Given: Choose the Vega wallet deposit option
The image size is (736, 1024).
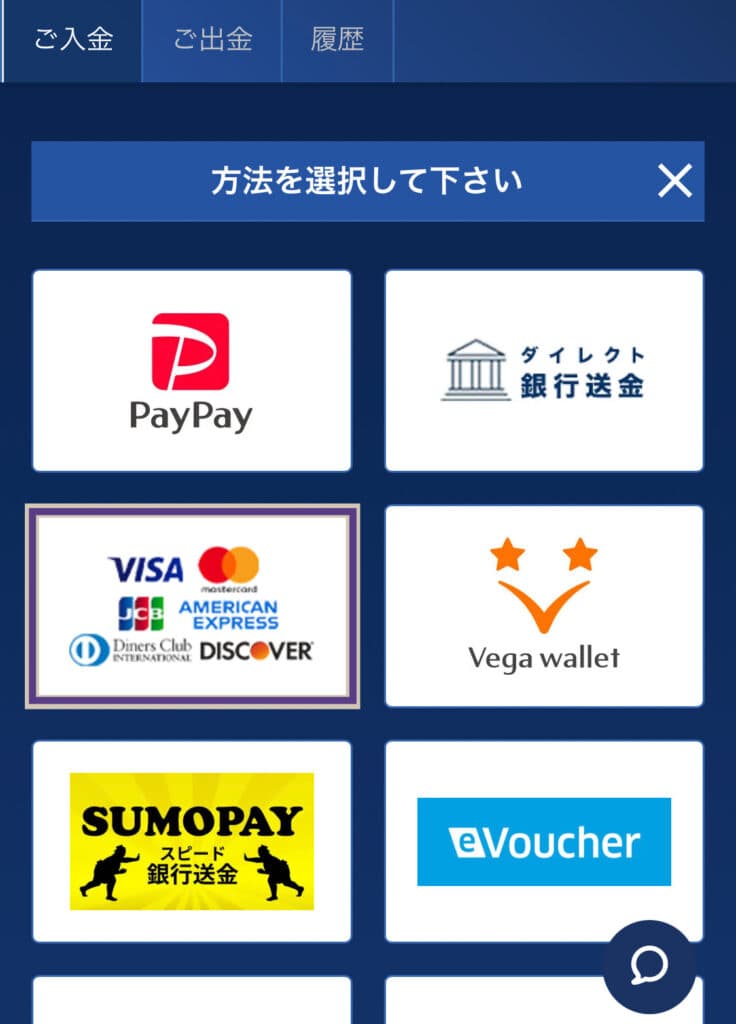Looking at the screenshot, I should 543,605.
